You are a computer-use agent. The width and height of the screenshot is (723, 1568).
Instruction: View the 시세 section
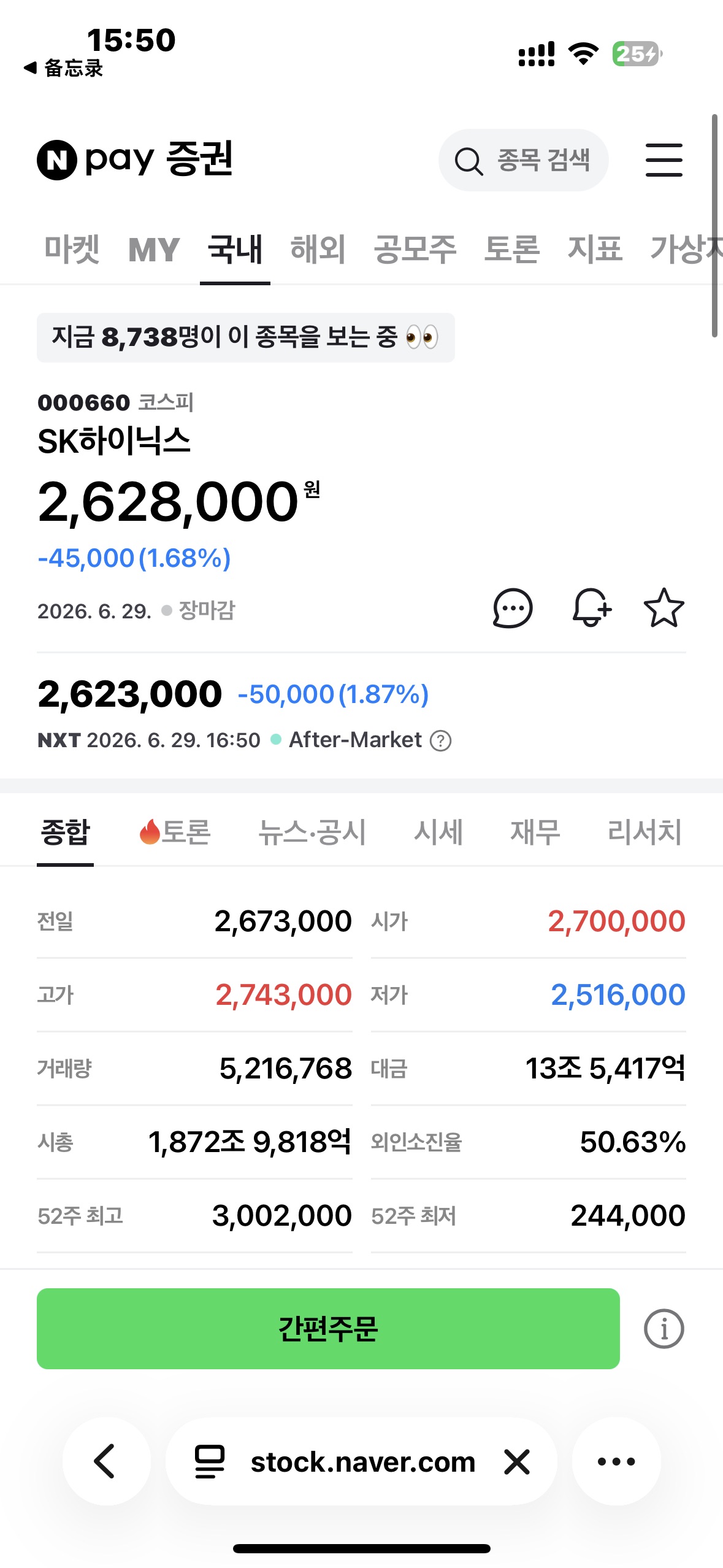pos(438,832)
